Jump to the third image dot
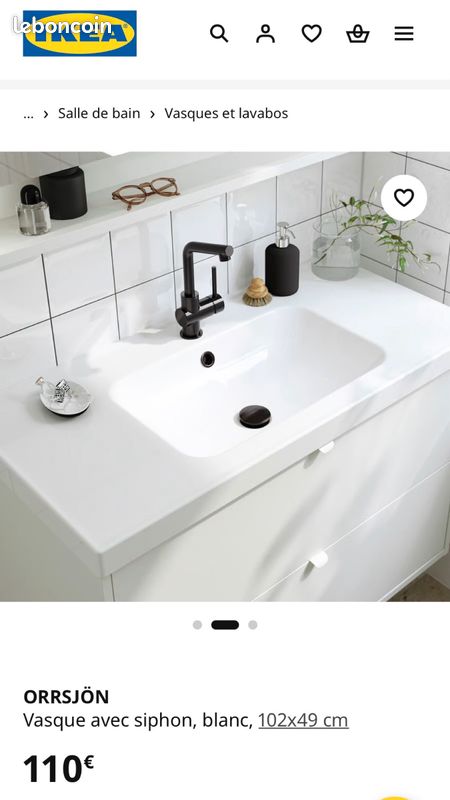 (x=253, y=625)
